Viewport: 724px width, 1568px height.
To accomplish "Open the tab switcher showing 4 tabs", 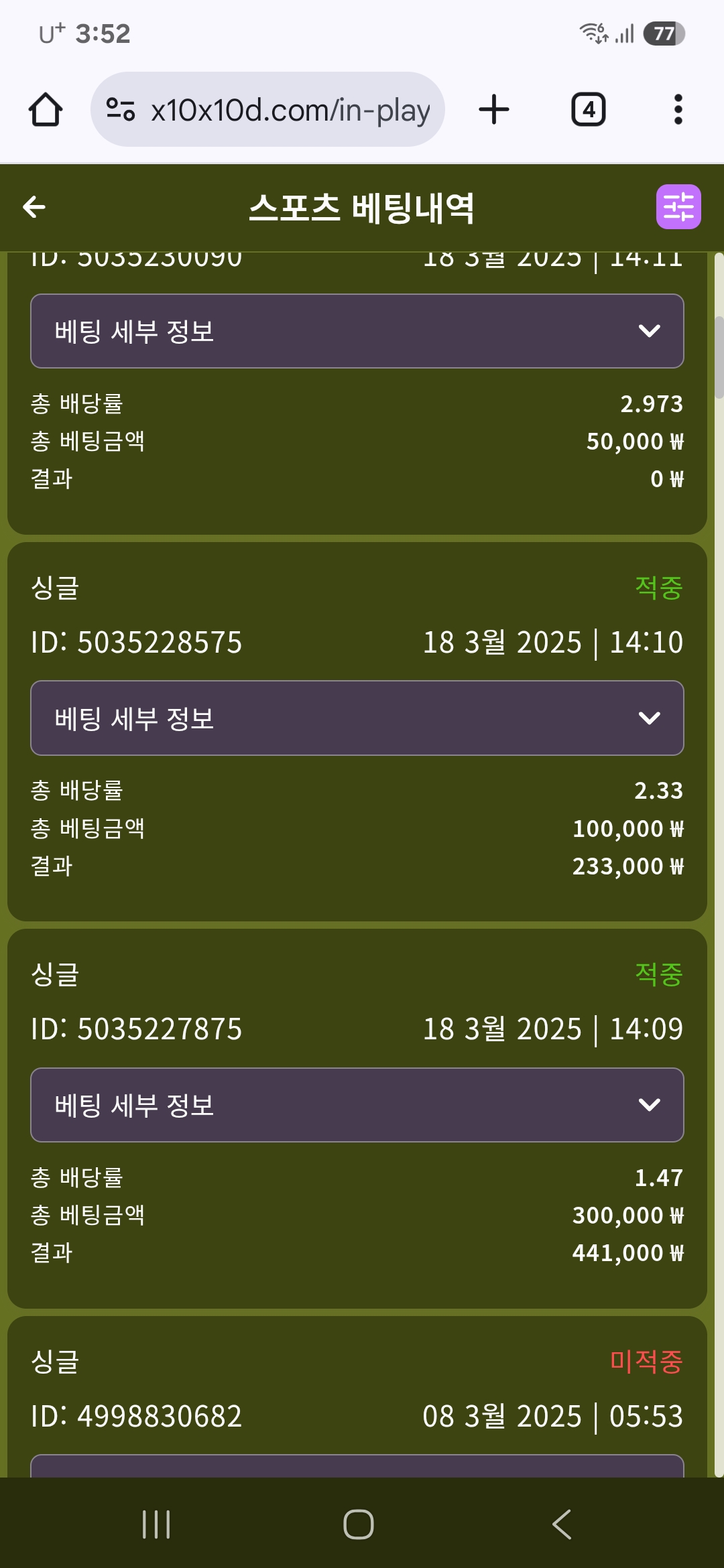I will [x=588, y=109].
